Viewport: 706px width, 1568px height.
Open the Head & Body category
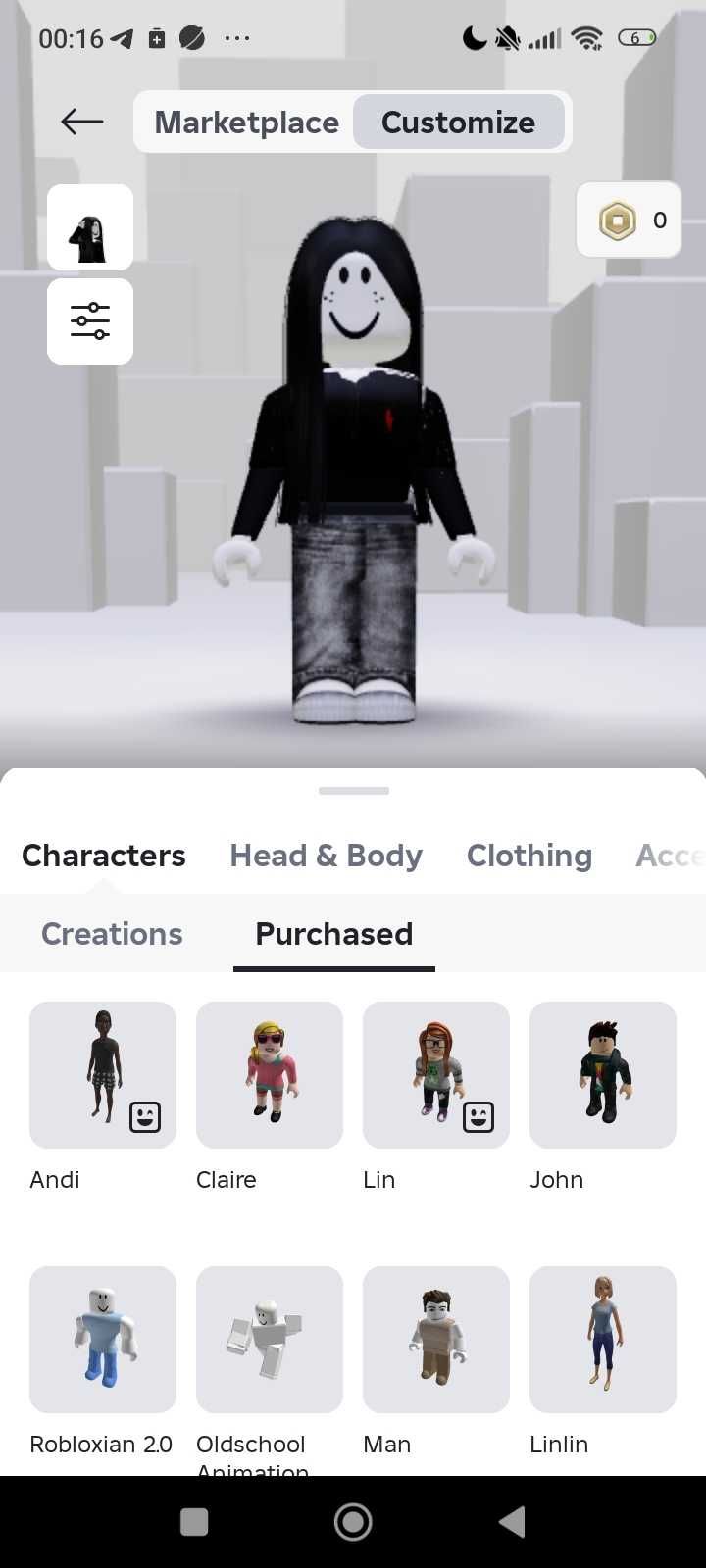pos(326,856)
